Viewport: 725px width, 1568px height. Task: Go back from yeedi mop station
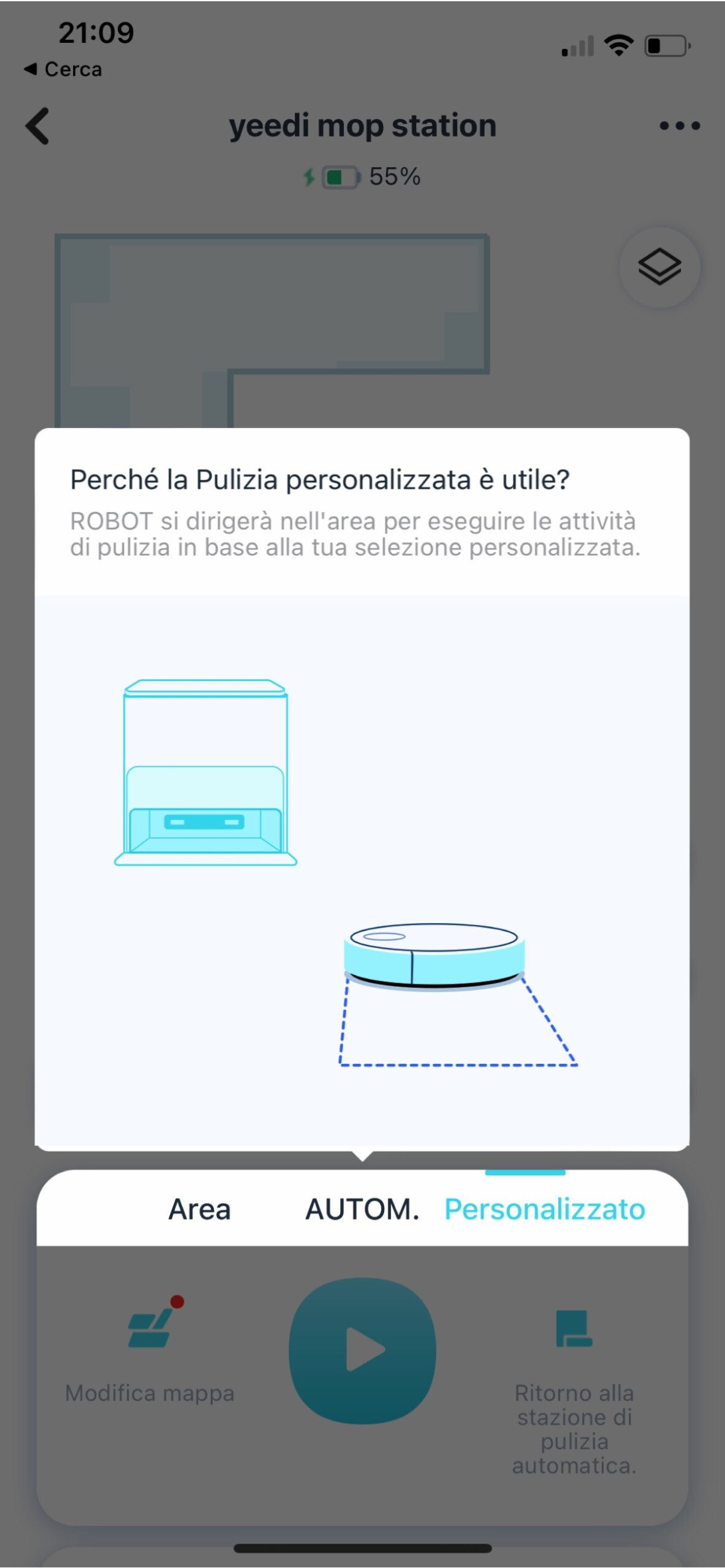click(38, 126)
